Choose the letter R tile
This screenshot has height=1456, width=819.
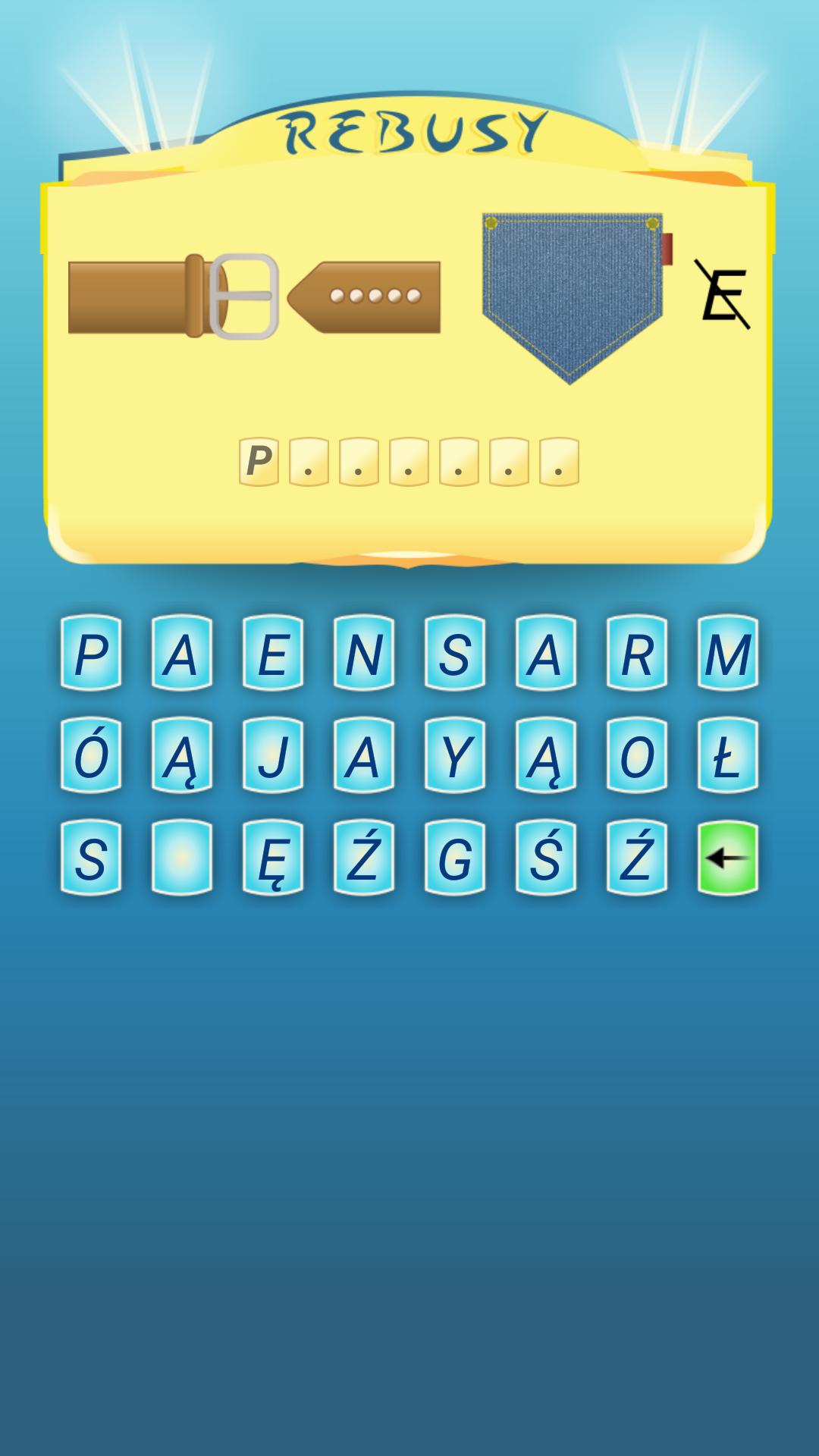coord(637,653)
